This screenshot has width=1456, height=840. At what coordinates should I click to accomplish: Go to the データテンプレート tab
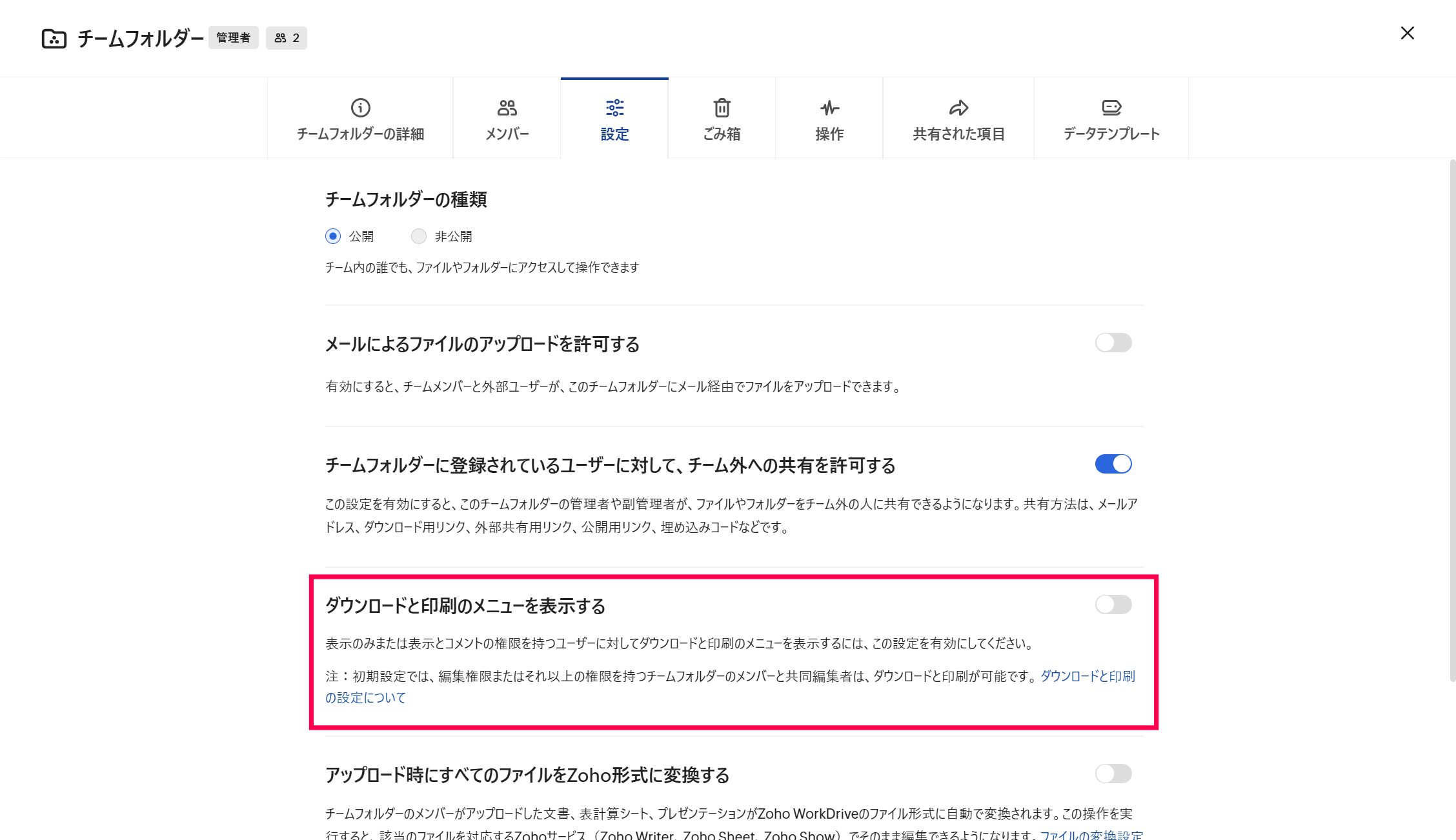[x=1111, y=119]
